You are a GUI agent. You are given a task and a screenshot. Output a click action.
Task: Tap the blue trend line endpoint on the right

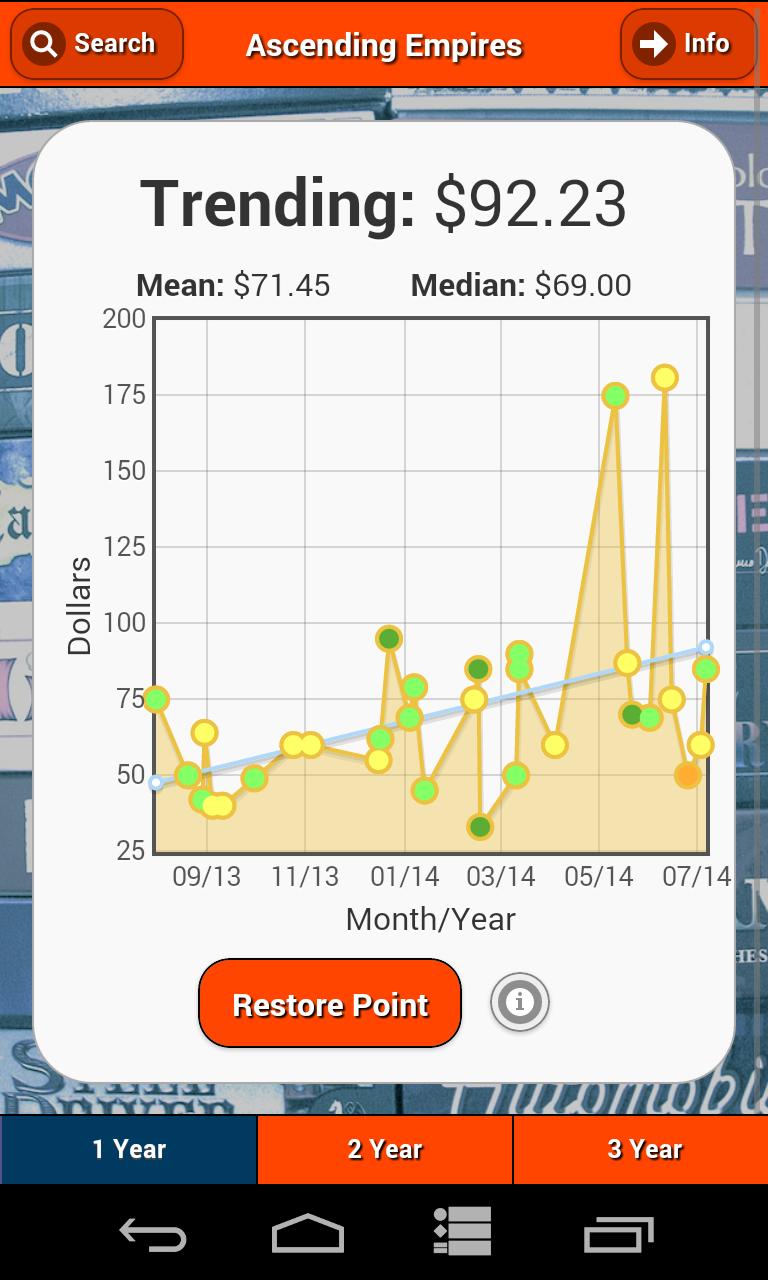click(x=707, y=647)
